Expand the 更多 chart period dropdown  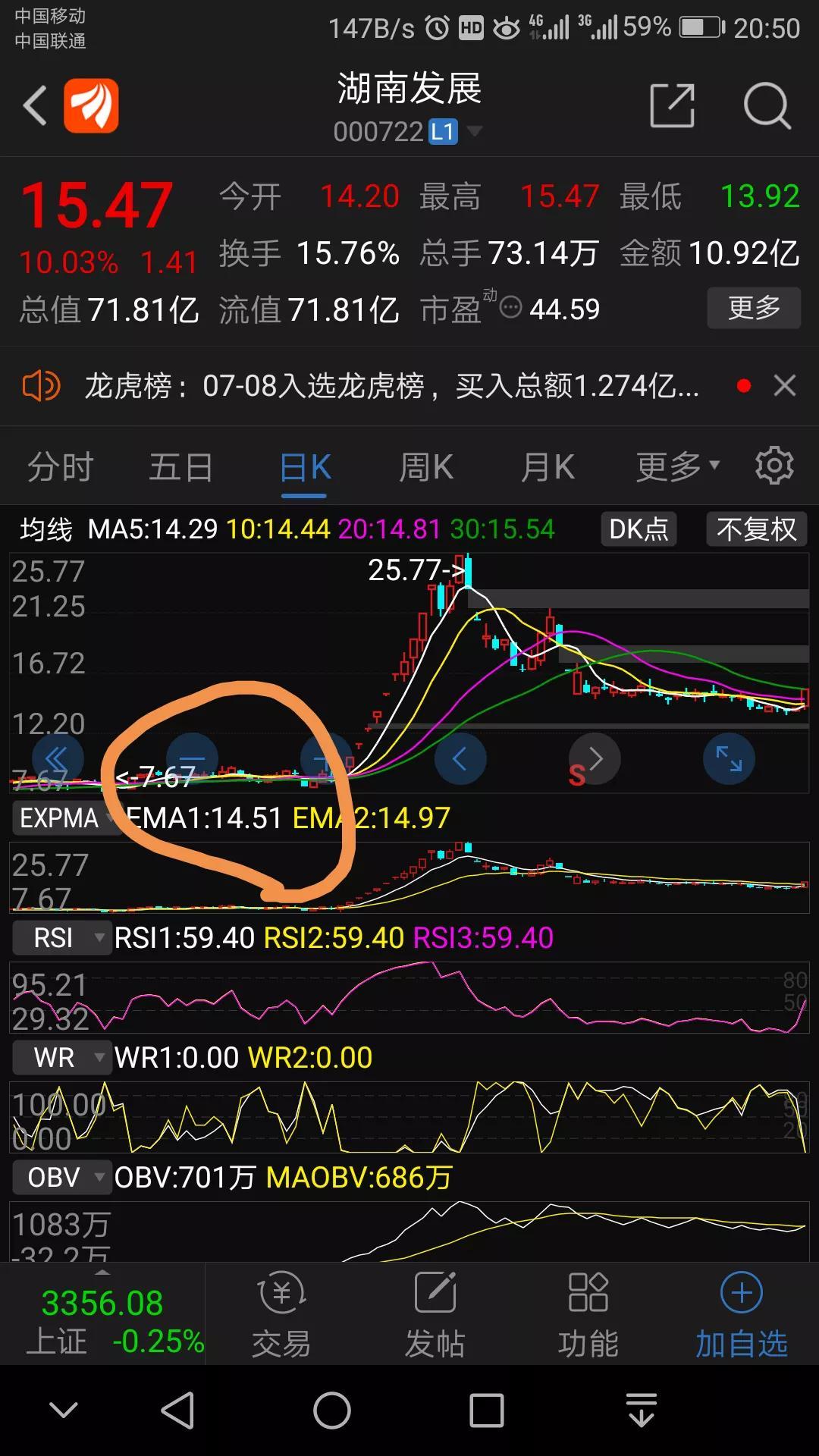pyautogui.click(x=677, y=466)
